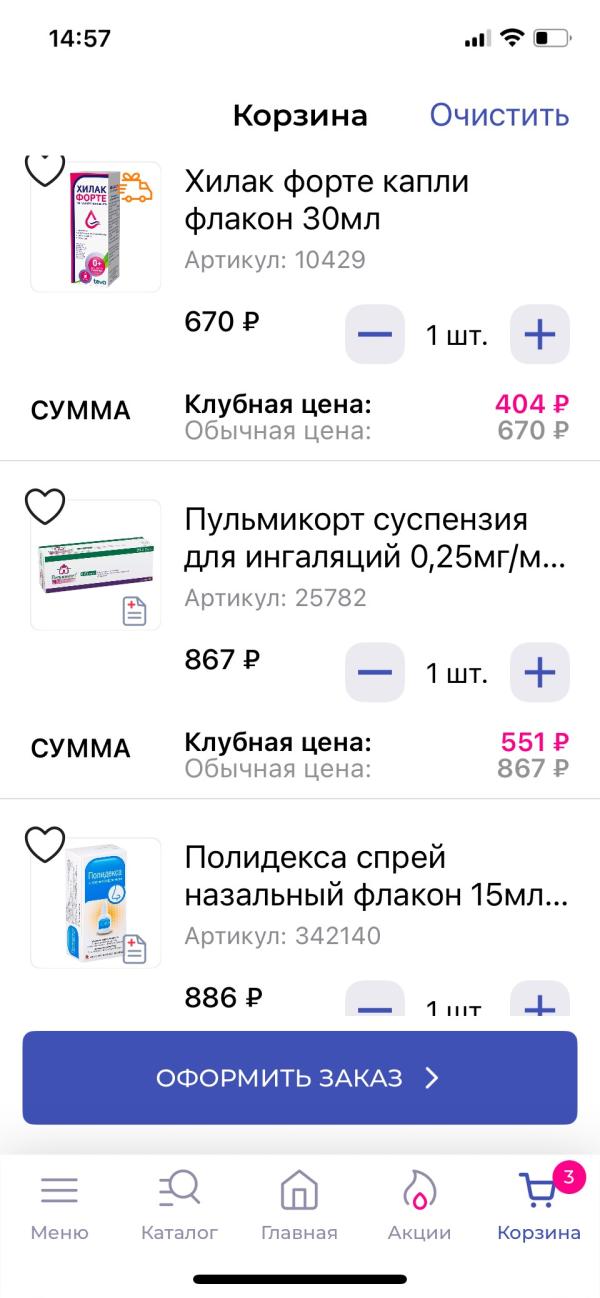Open Хилак форте капли product page

326,200
